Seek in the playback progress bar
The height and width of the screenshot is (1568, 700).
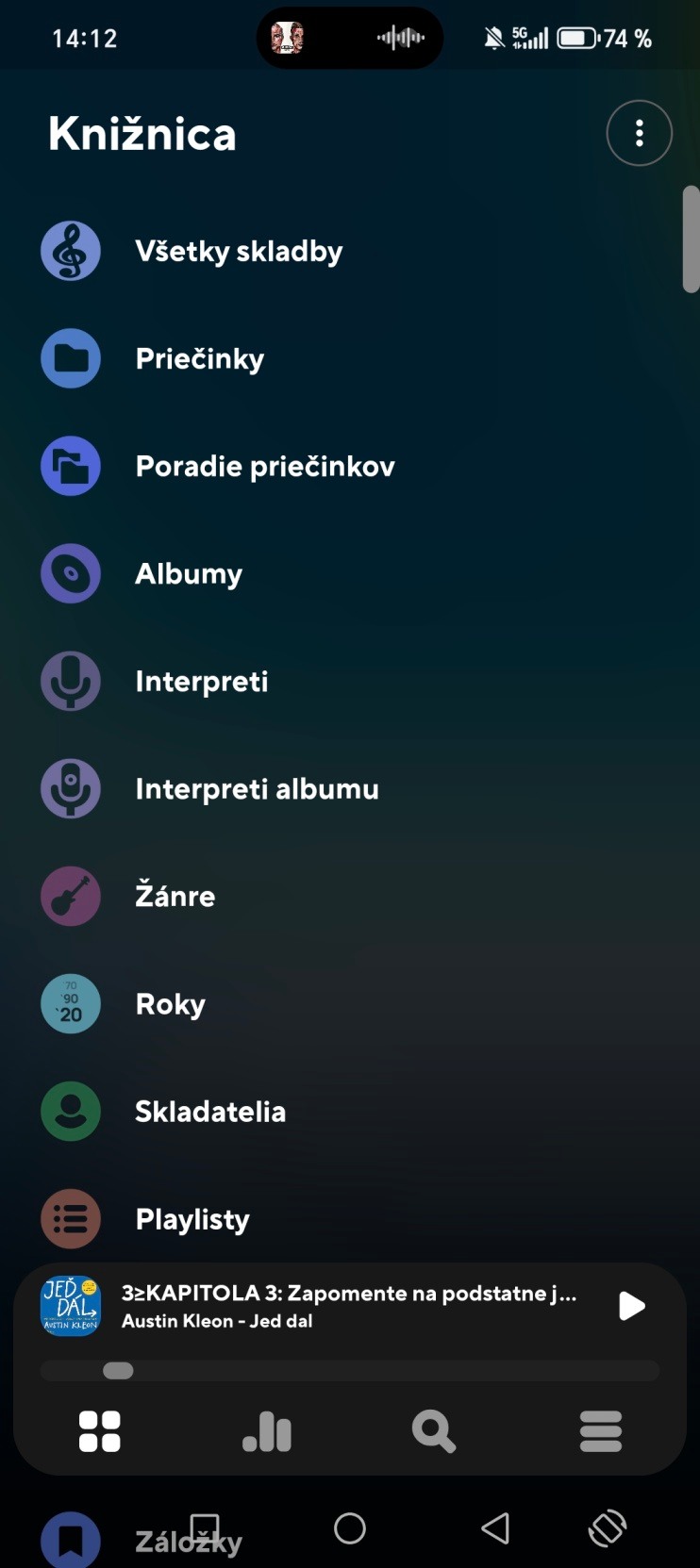point(349,1371)
